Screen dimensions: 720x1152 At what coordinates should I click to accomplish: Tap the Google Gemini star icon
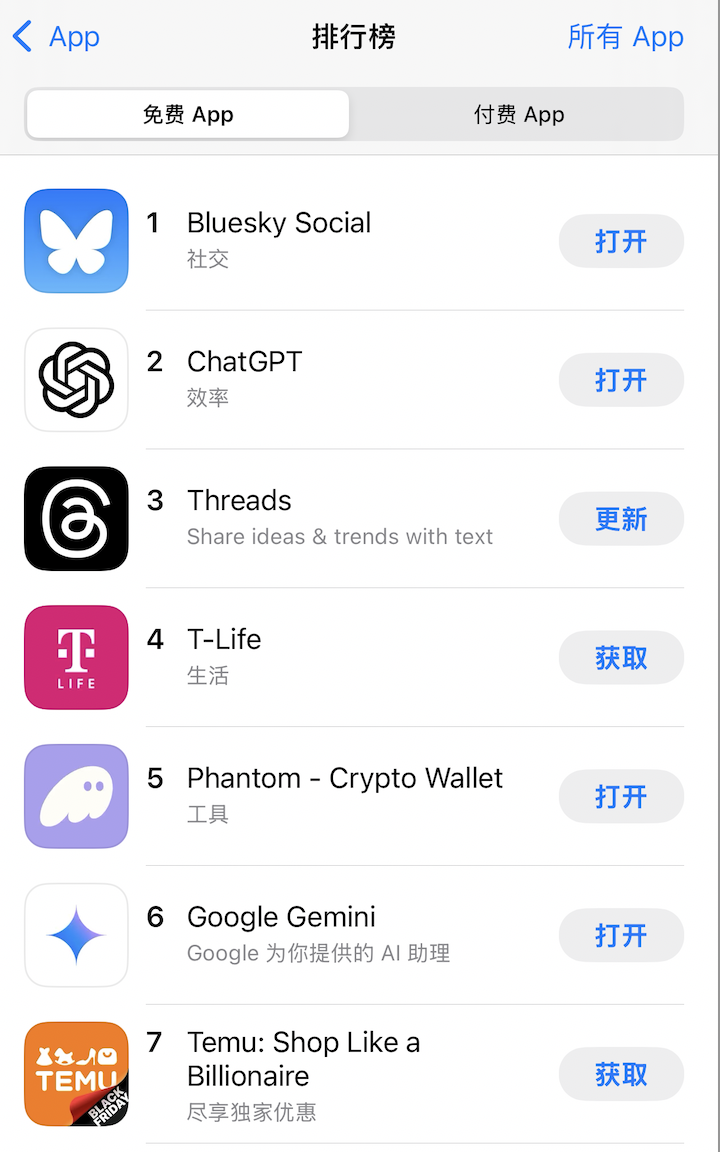tap(76, 935)
